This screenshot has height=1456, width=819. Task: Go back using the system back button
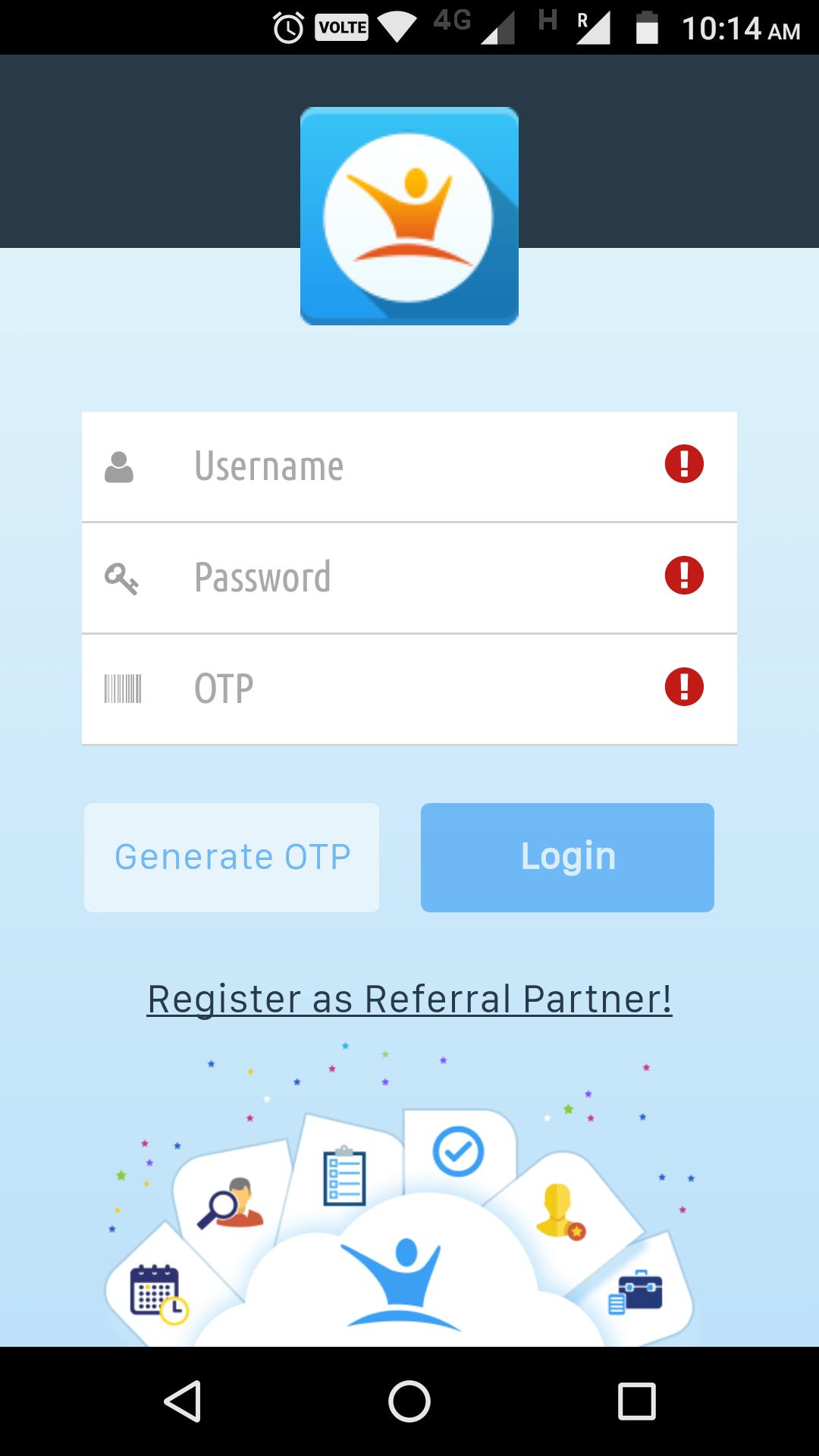coord(182,1400)
